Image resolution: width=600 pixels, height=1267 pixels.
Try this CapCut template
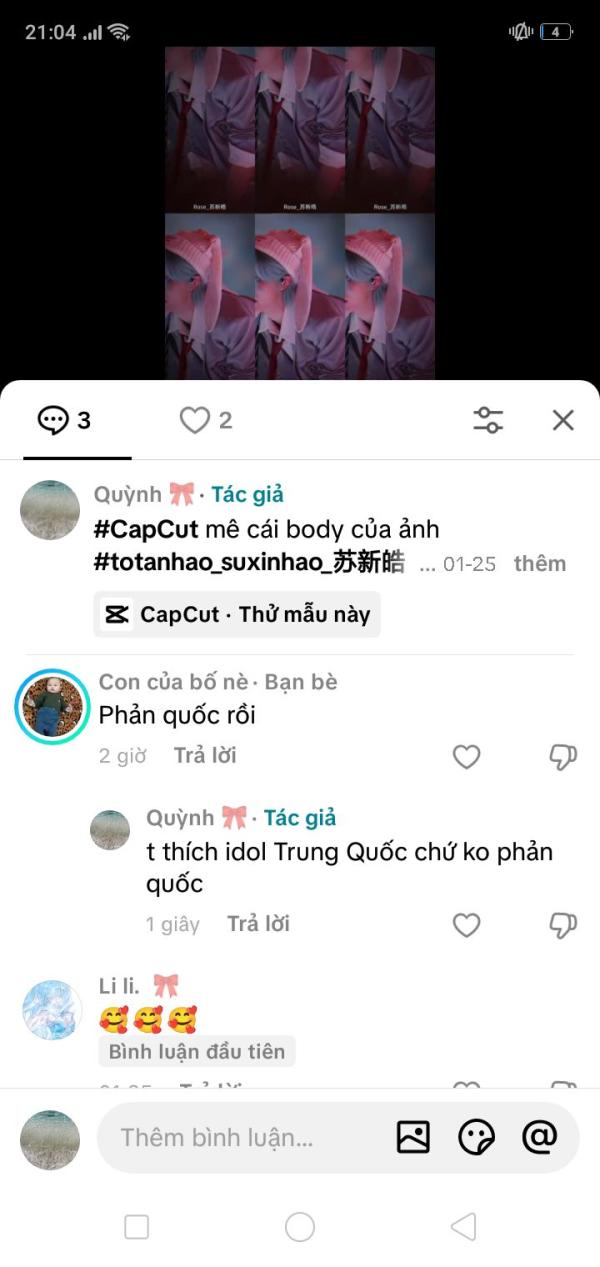click(x=238, y=614)
